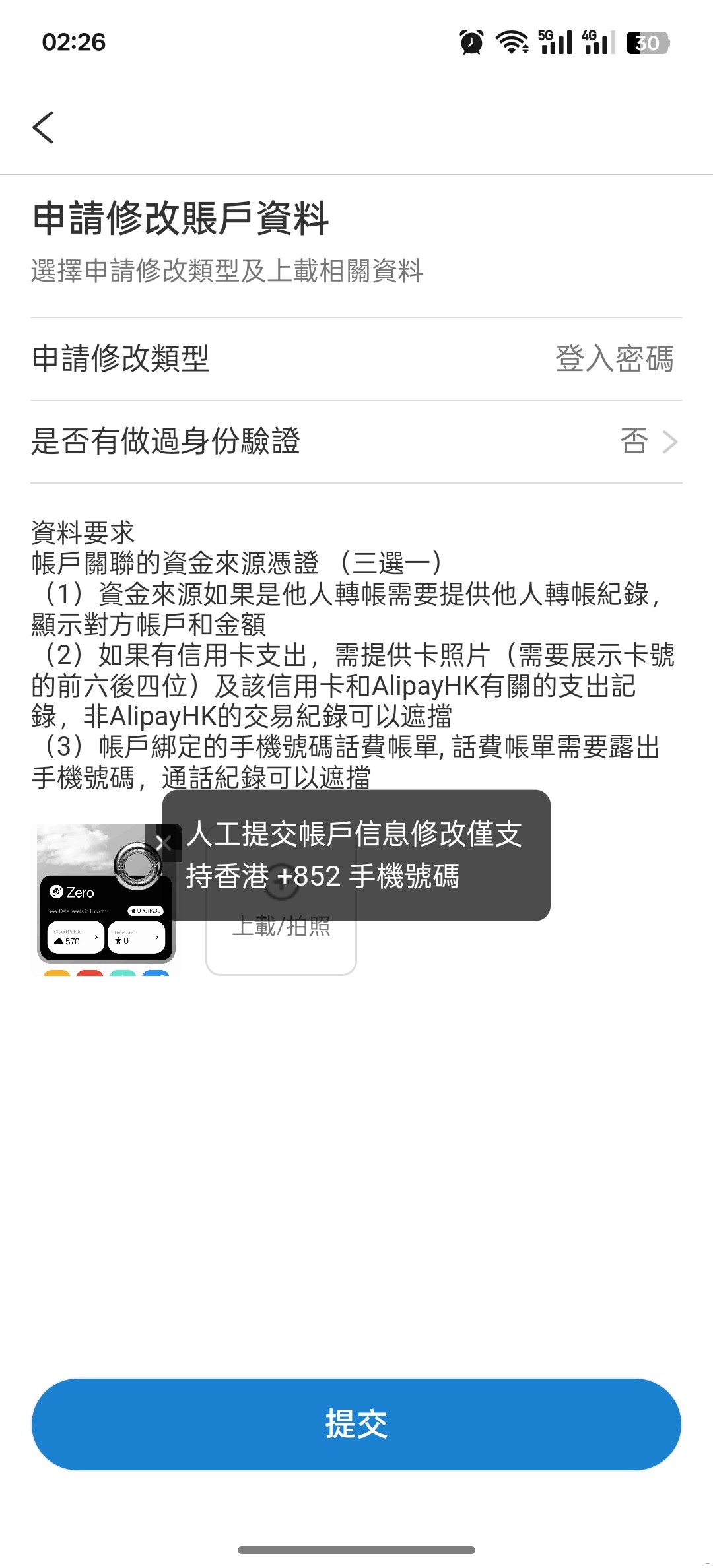
Task: Open 申請修改類型 selection row
Action: pyautogui.click(x=356, y=359)
